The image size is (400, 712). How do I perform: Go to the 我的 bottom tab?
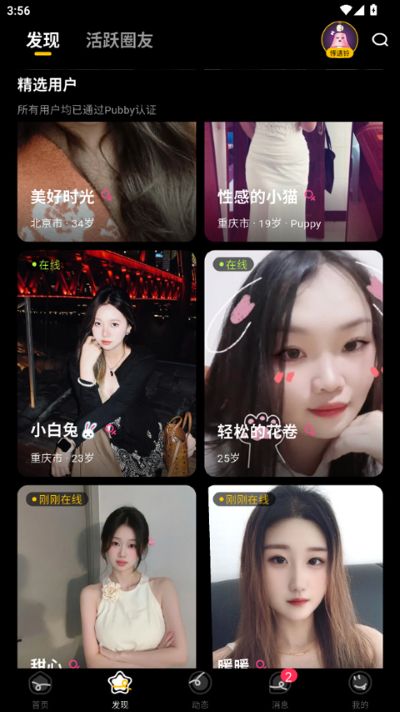360,690
